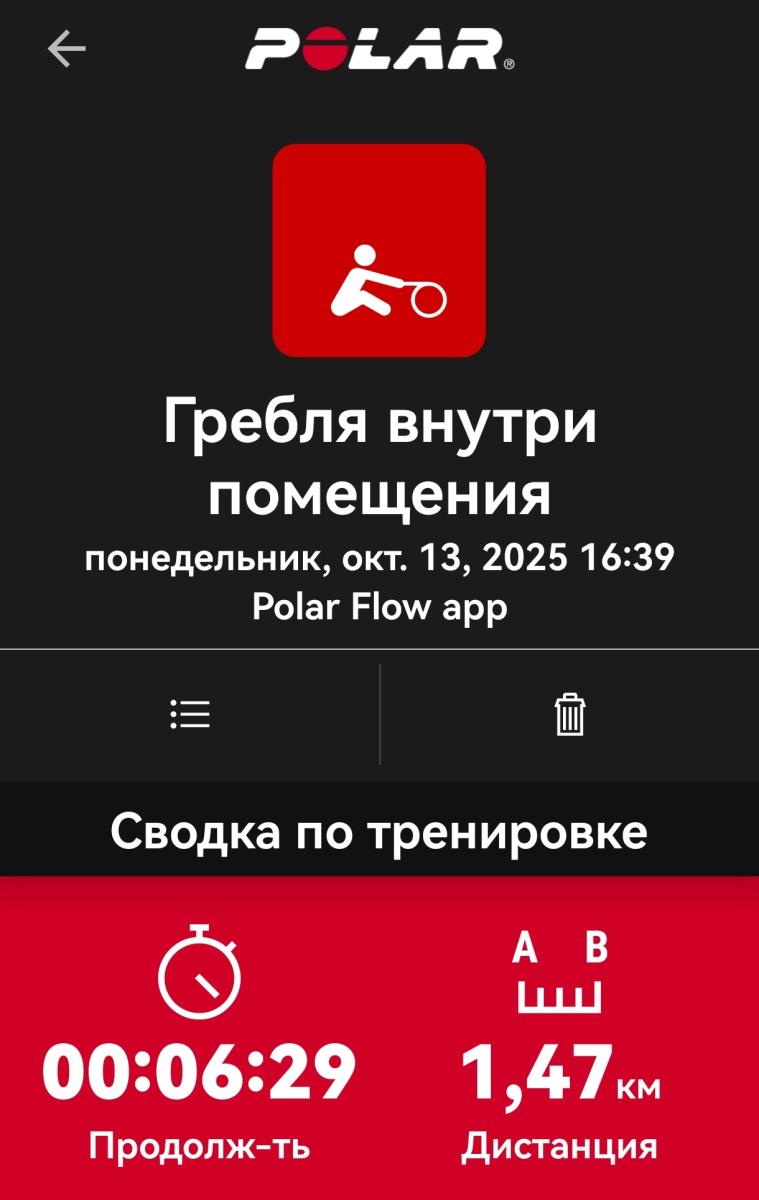Open the training details list icon
The width and height of the screenshot is (759, 1200).
coord(190,714)
